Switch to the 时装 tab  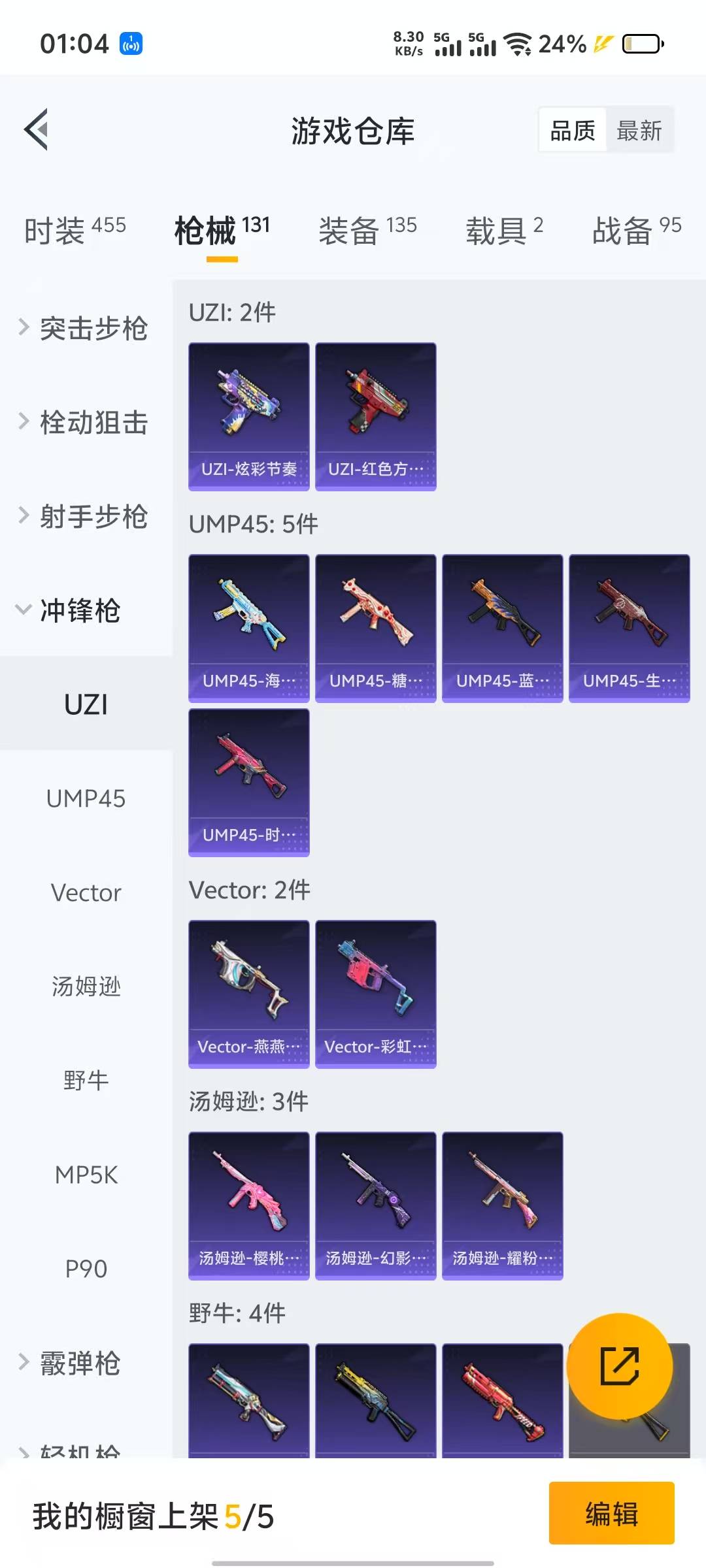pyautogui.click(x=75, y=230)
